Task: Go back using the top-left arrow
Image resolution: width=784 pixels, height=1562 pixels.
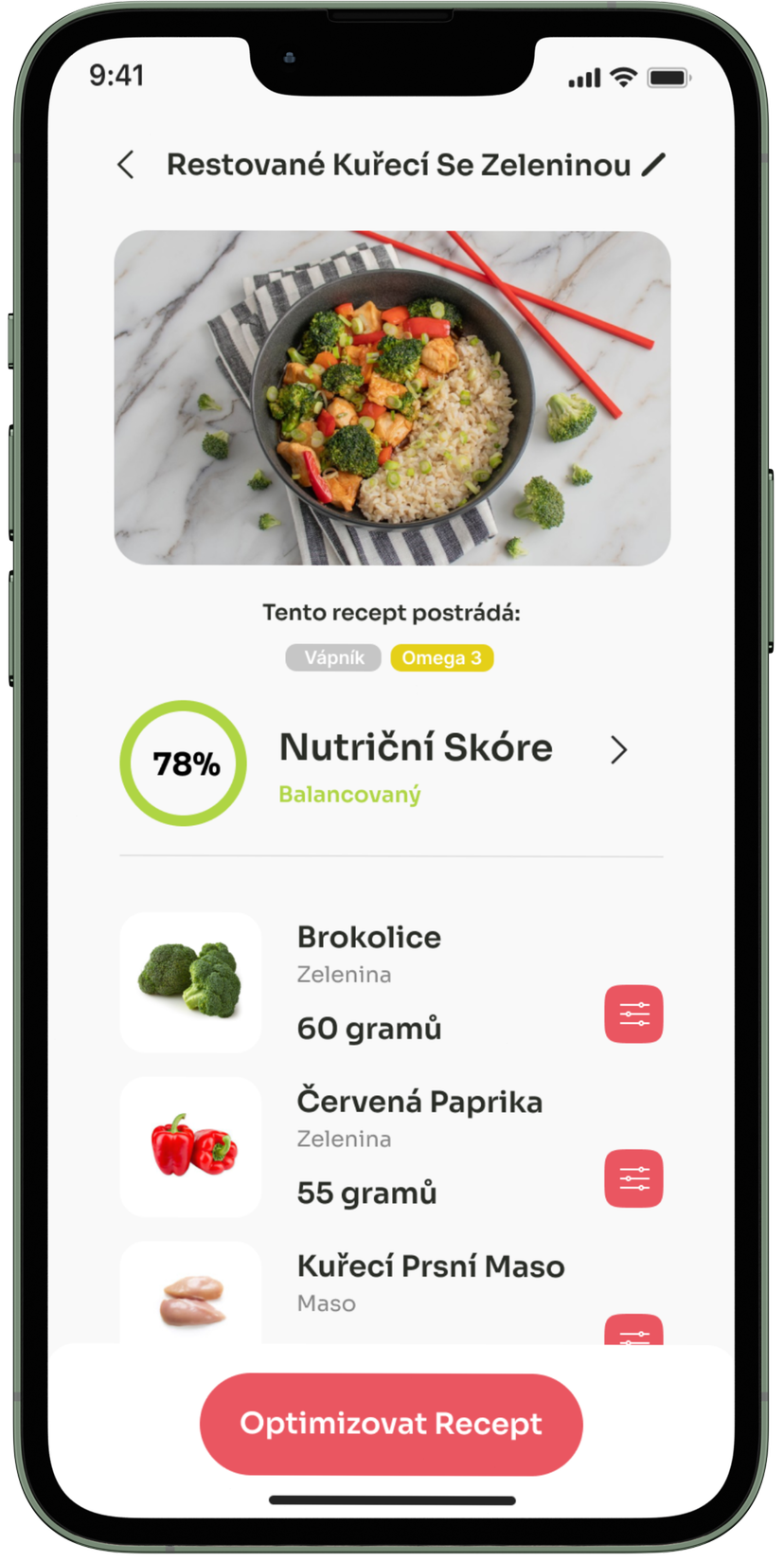Action: click(126, 165)
